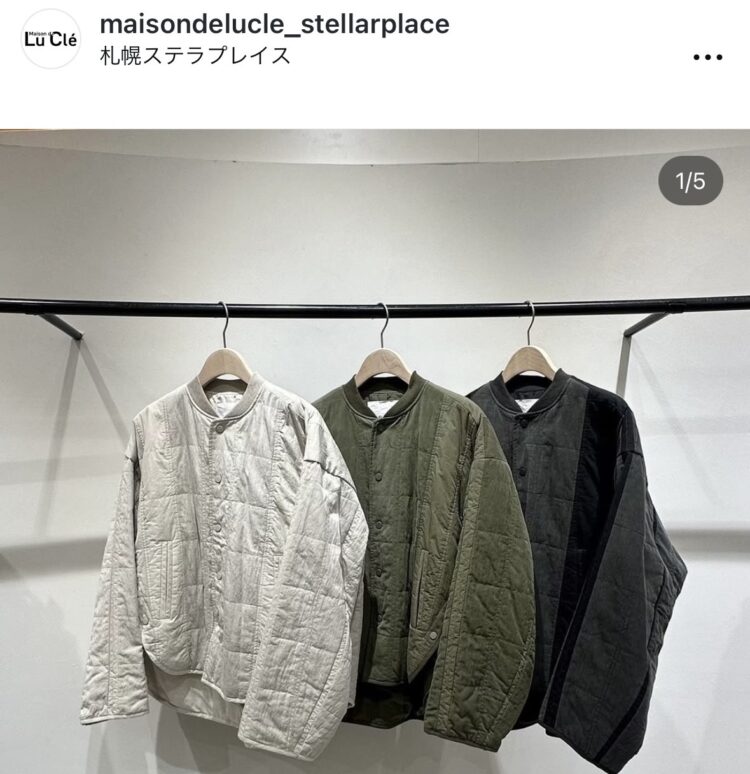Tap the Lu Clé profile avatar
750x774 pixels.
tap(50, 39)
